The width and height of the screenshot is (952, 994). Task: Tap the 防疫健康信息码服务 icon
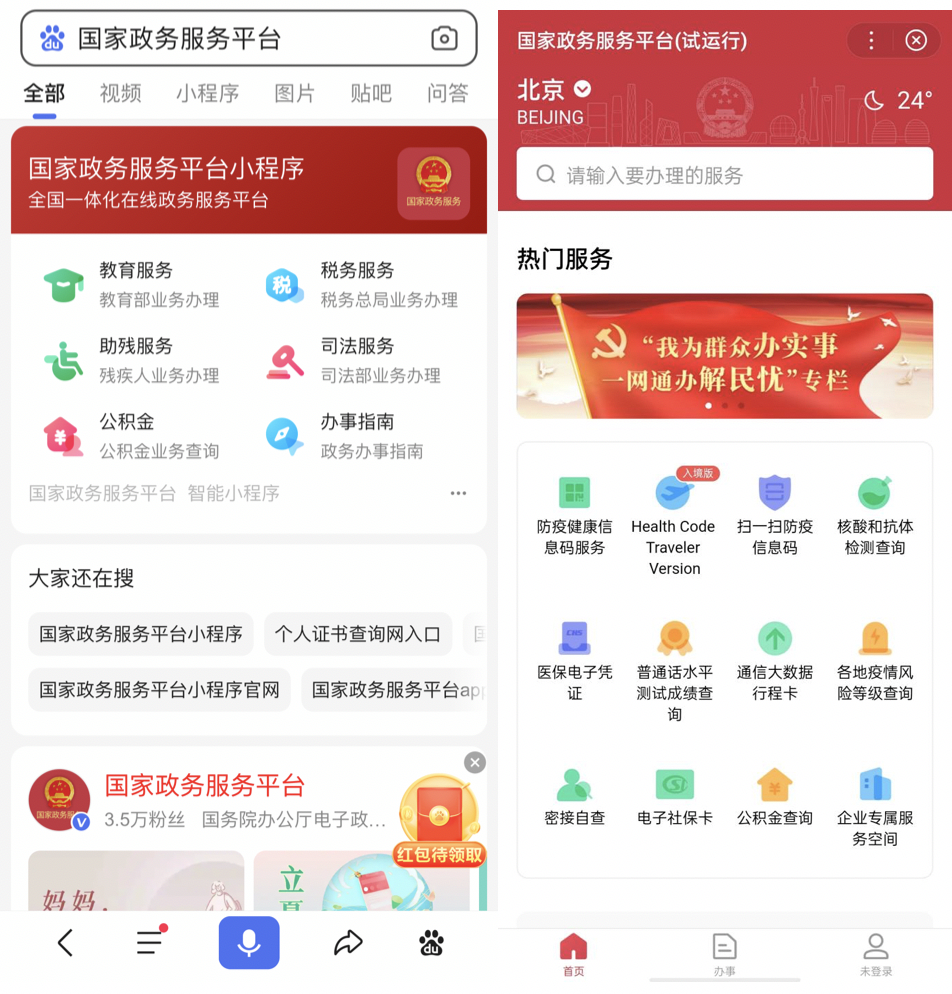coord(573,493)
